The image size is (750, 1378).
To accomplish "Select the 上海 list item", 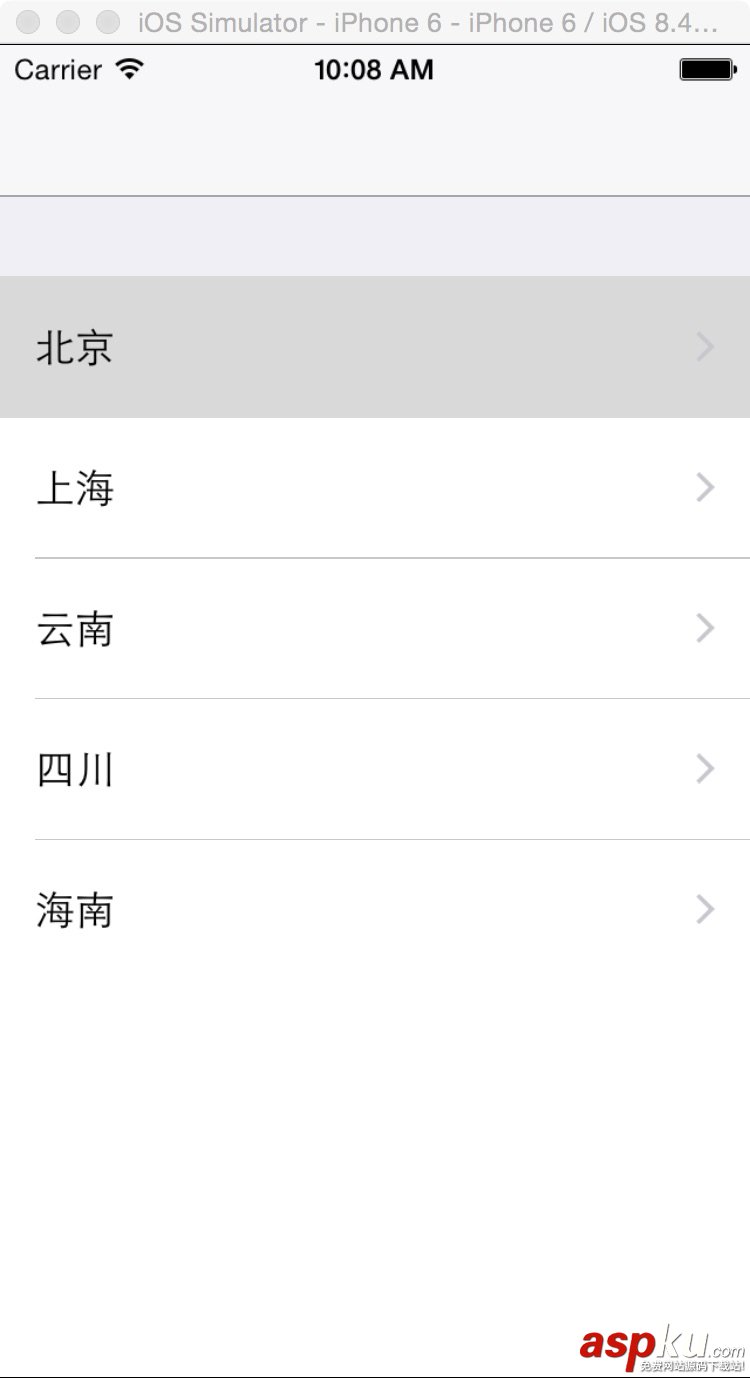I will point(375,488).
